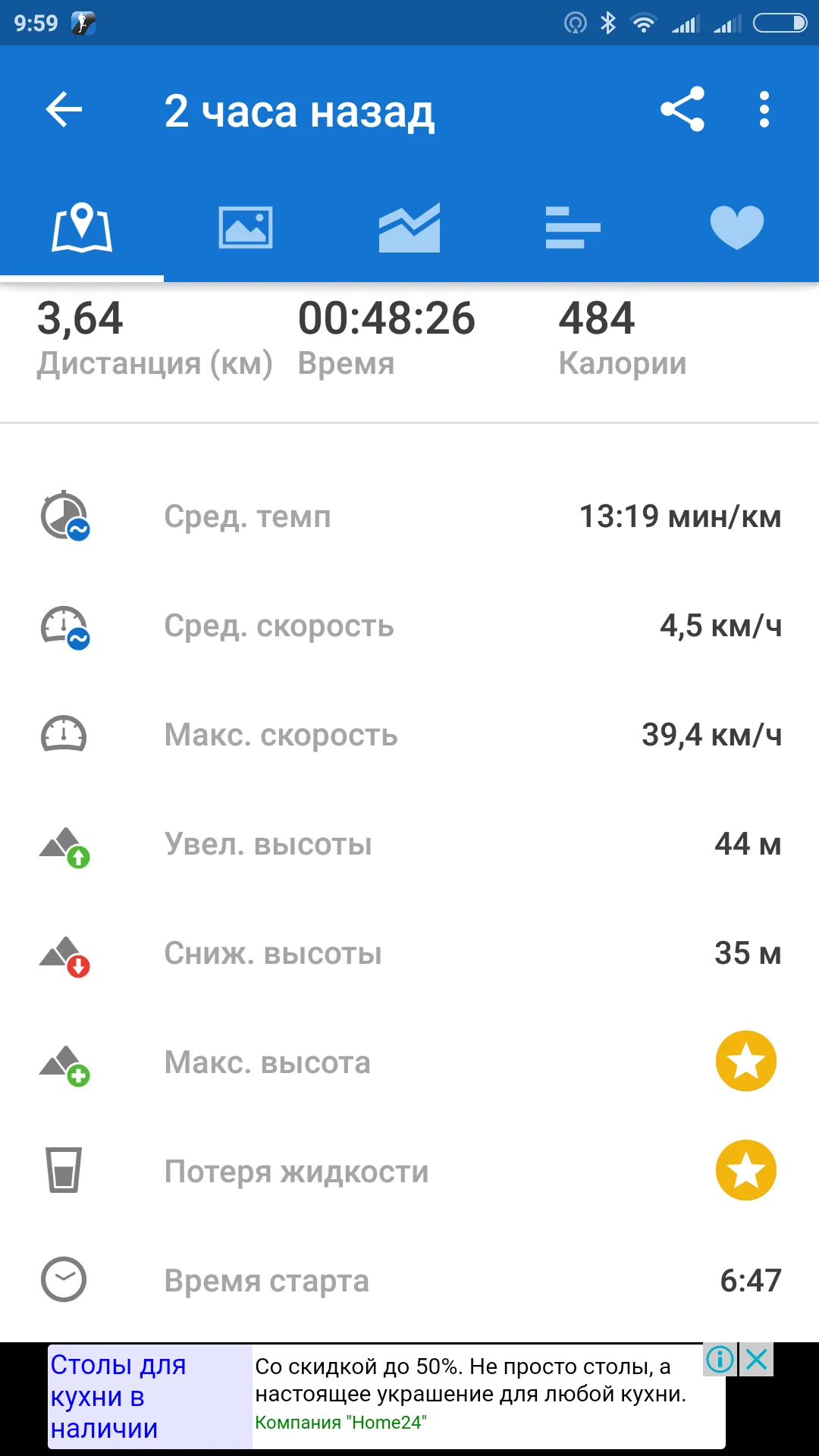Image resolution: width=819 pixels, height=1456 pixels.
Task: Go back using the arrow icon
Action: [x=64, y=110]
